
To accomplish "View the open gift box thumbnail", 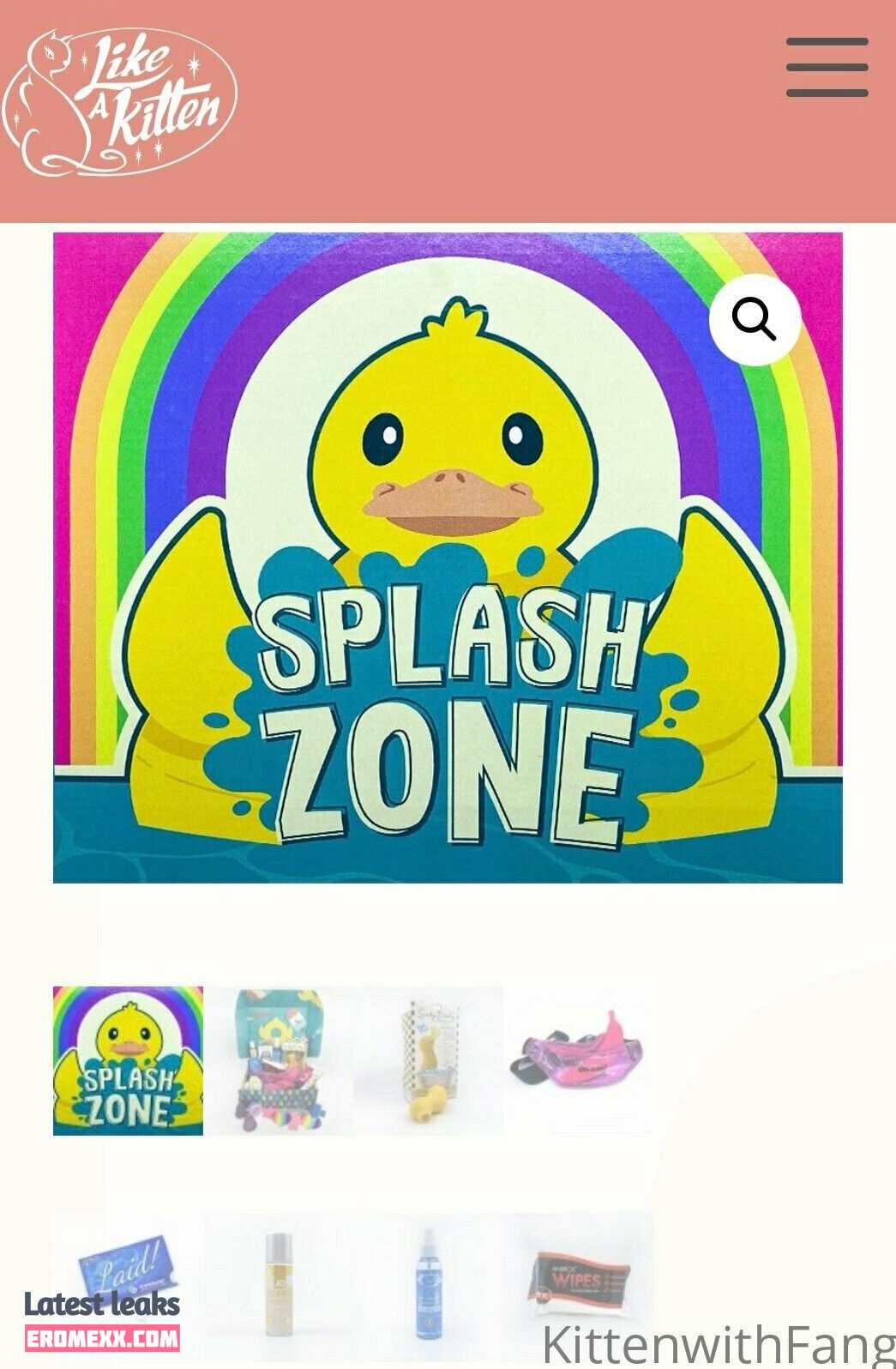I will 278,1060.
